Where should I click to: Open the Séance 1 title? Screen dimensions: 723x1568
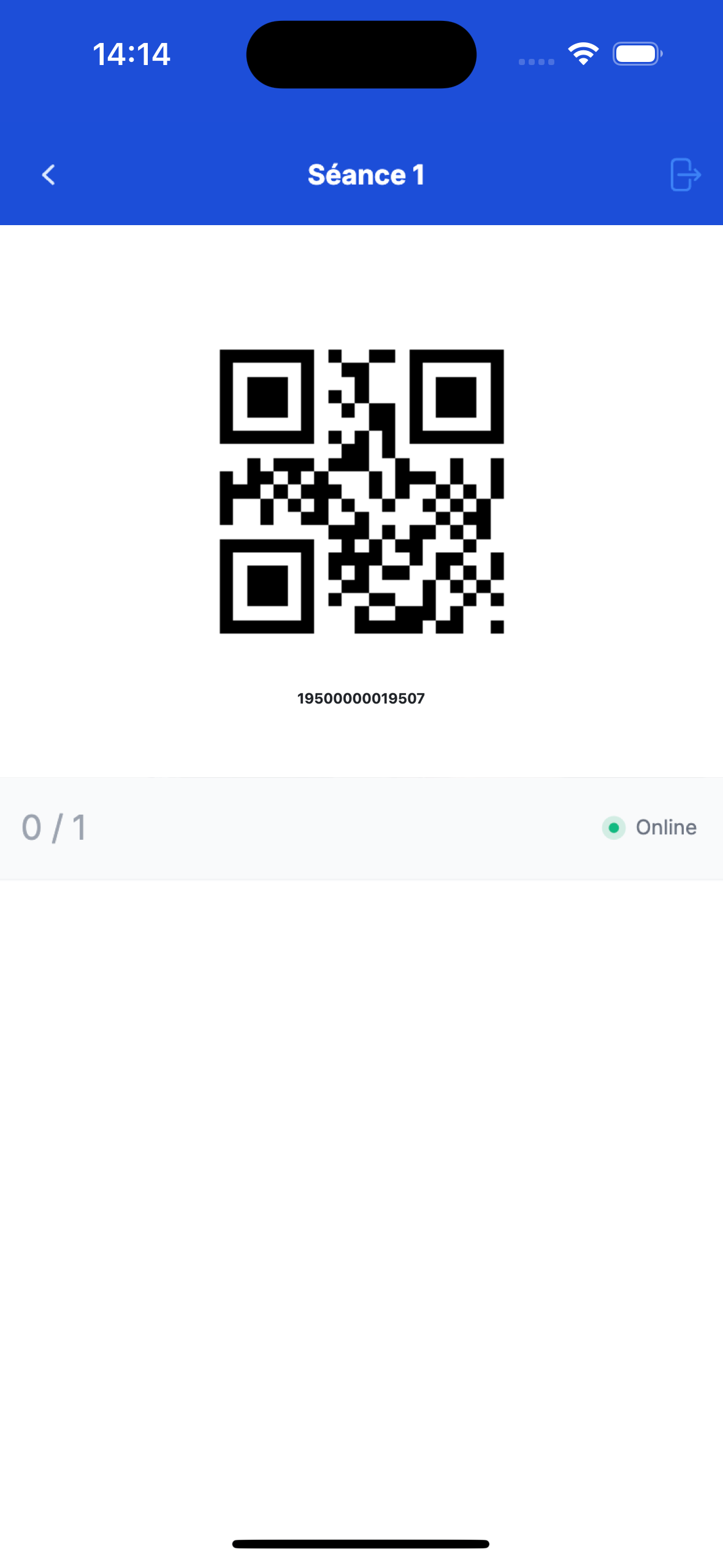(367, 175)
